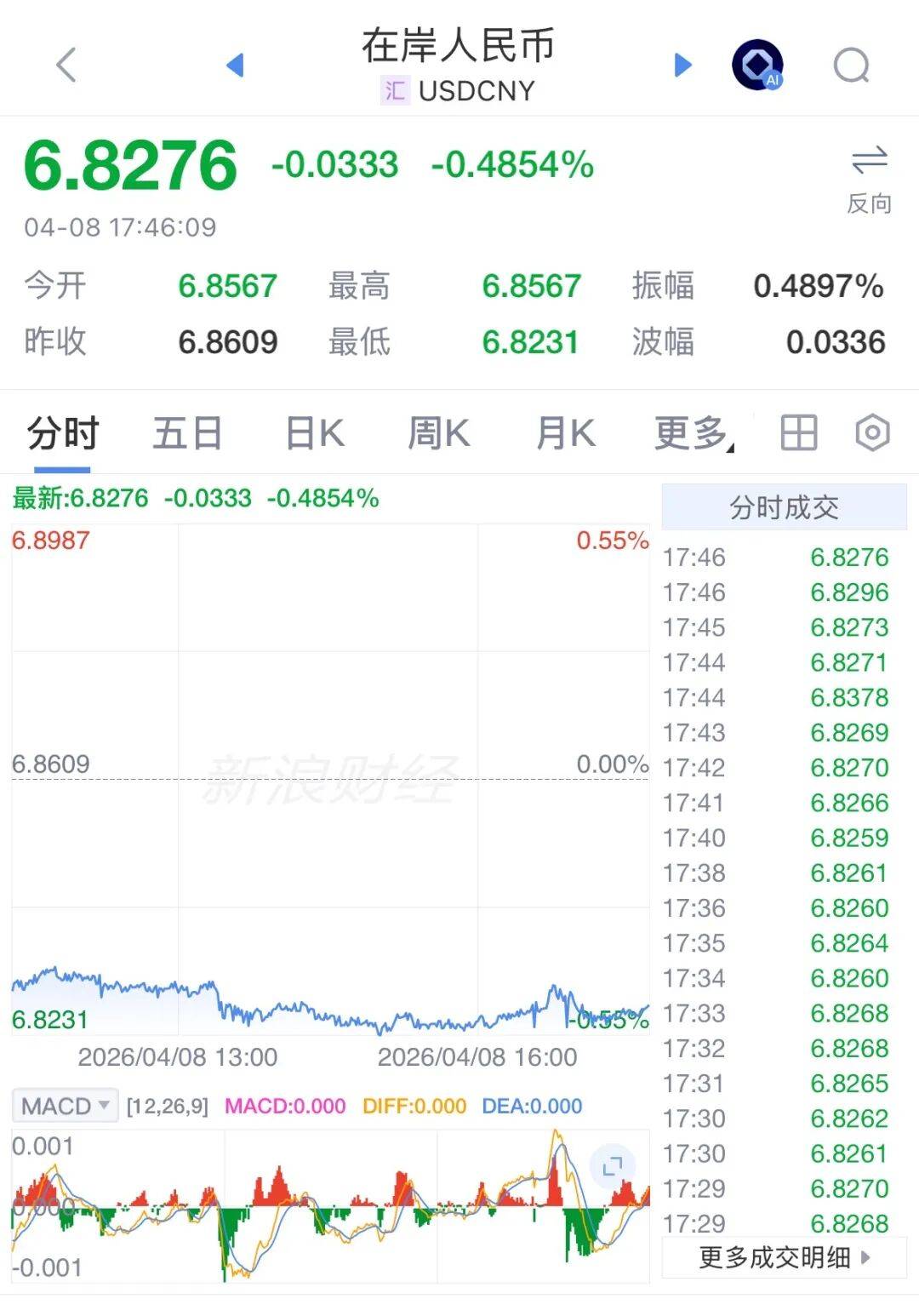Expand the 更多 chart period options

pos(693,433)
